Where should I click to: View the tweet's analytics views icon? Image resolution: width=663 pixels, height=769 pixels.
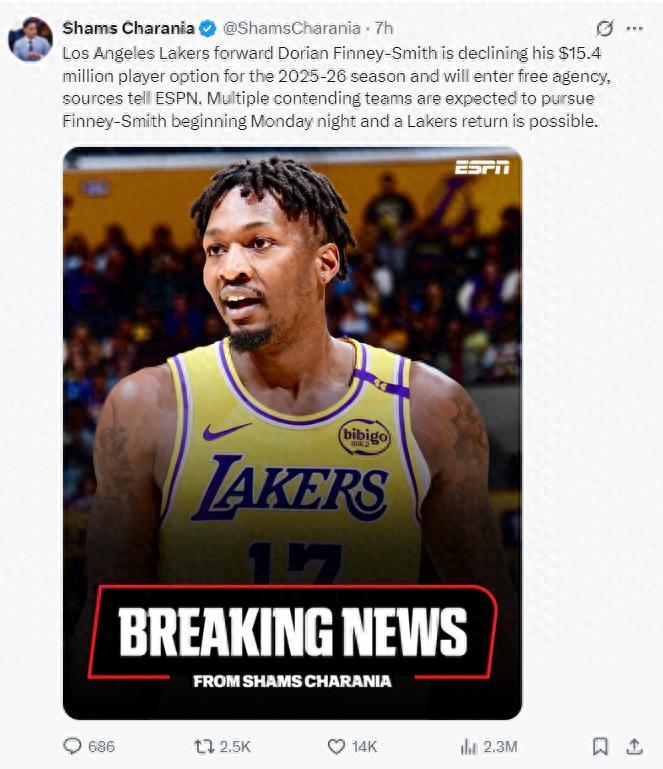[x=468, y=746]
